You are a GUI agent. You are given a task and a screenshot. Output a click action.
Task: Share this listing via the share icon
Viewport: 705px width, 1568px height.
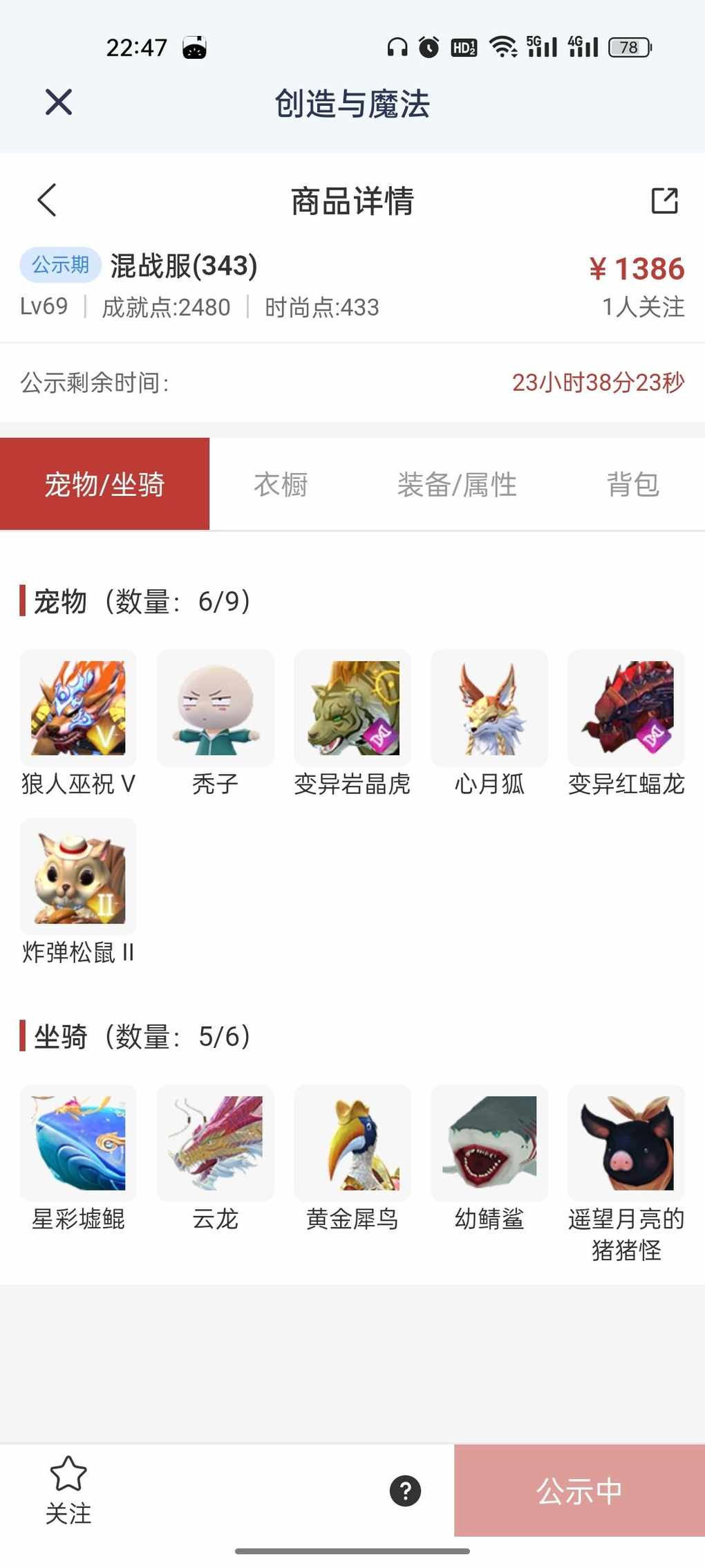[x=664, y=201]
